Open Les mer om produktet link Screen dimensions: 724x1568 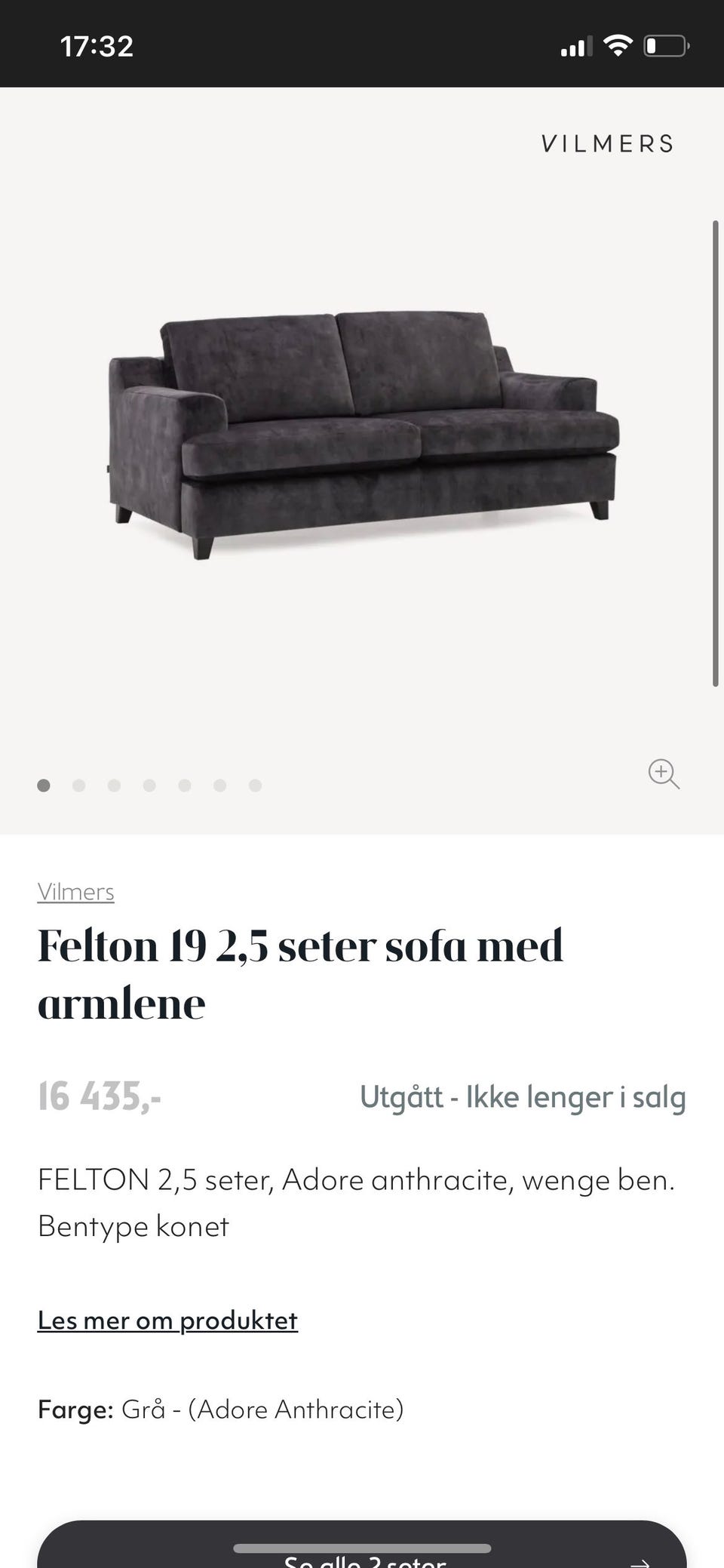(x=167, y=1321)
